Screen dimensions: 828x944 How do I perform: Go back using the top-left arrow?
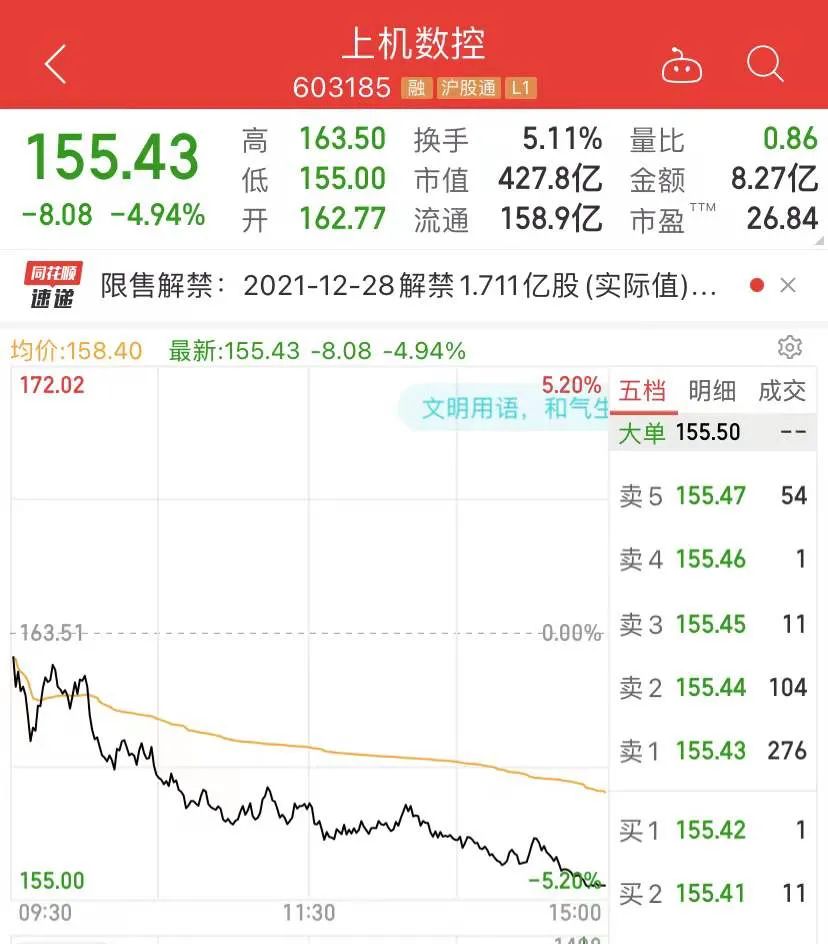[x=55, y=65]
